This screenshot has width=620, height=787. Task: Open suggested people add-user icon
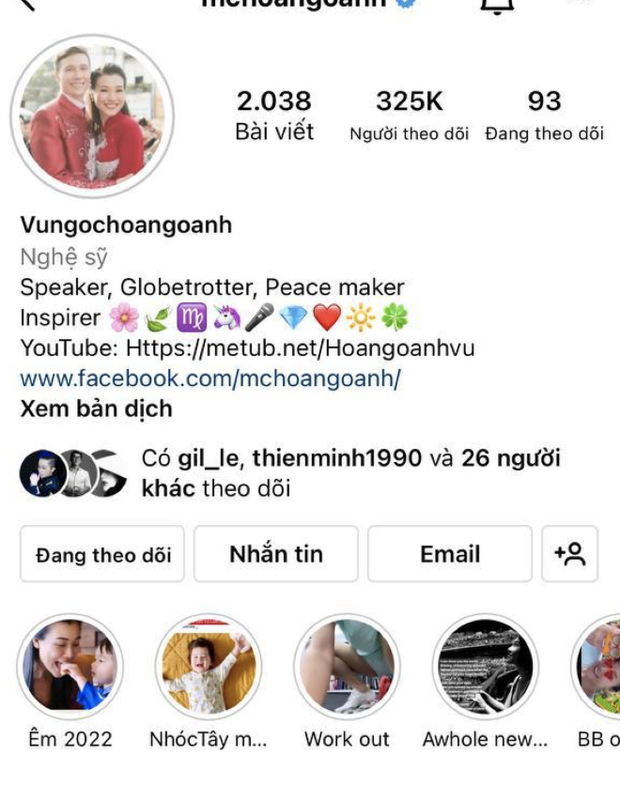click(x=569, y=554)
